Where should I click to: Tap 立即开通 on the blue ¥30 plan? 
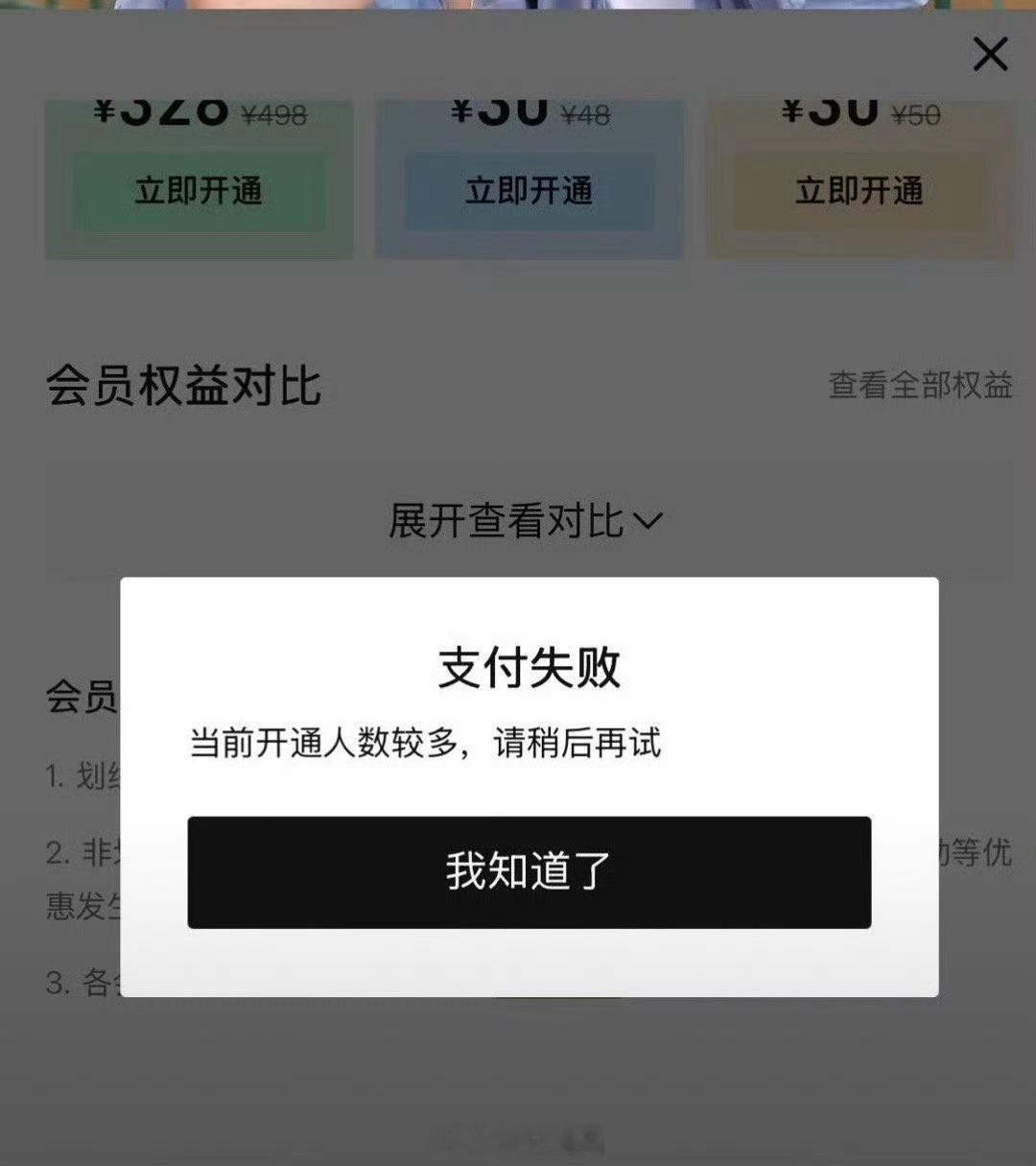(x=530, y=191)
